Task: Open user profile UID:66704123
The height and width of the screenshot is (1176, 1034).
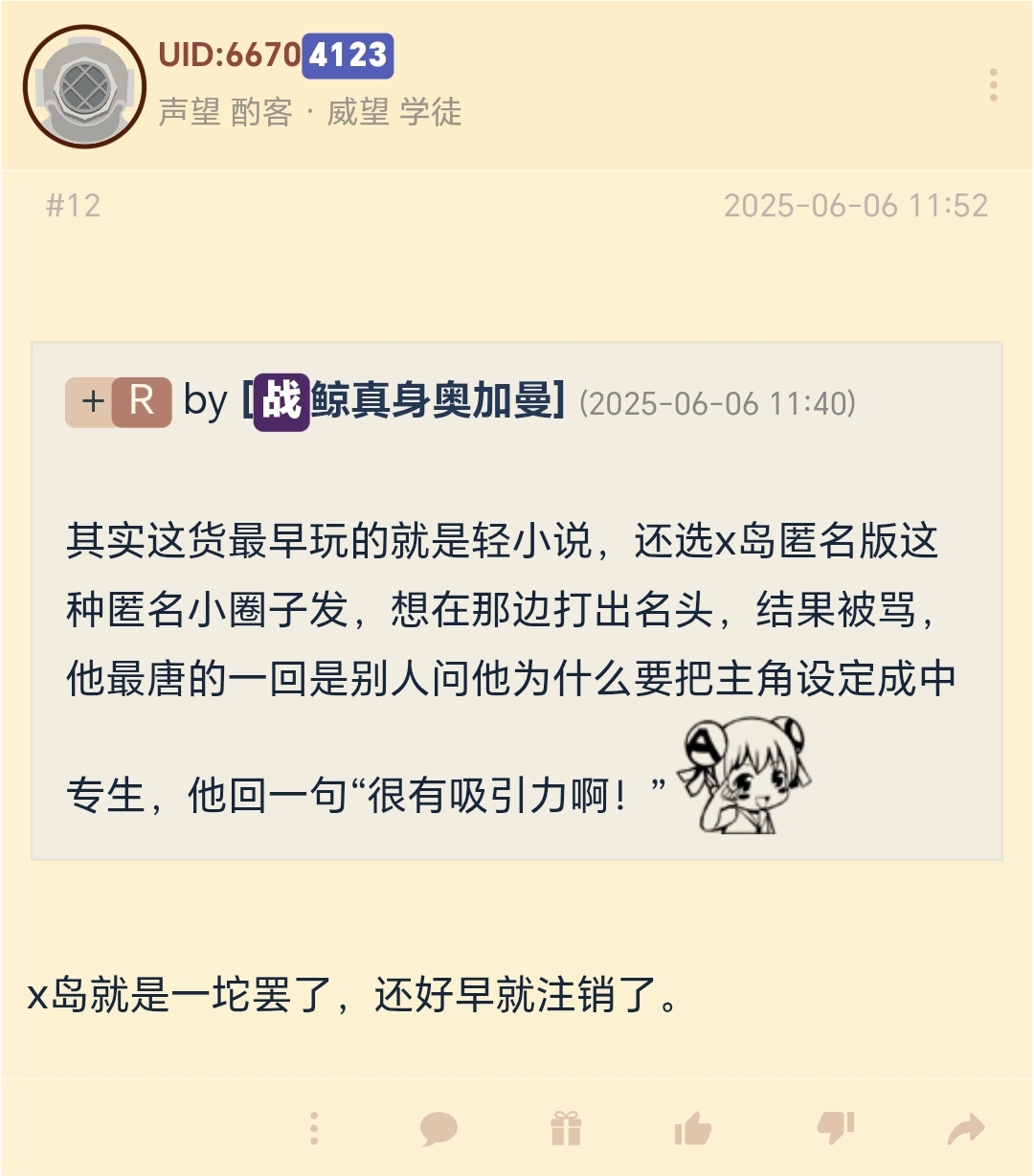Action: coord(276,56)
